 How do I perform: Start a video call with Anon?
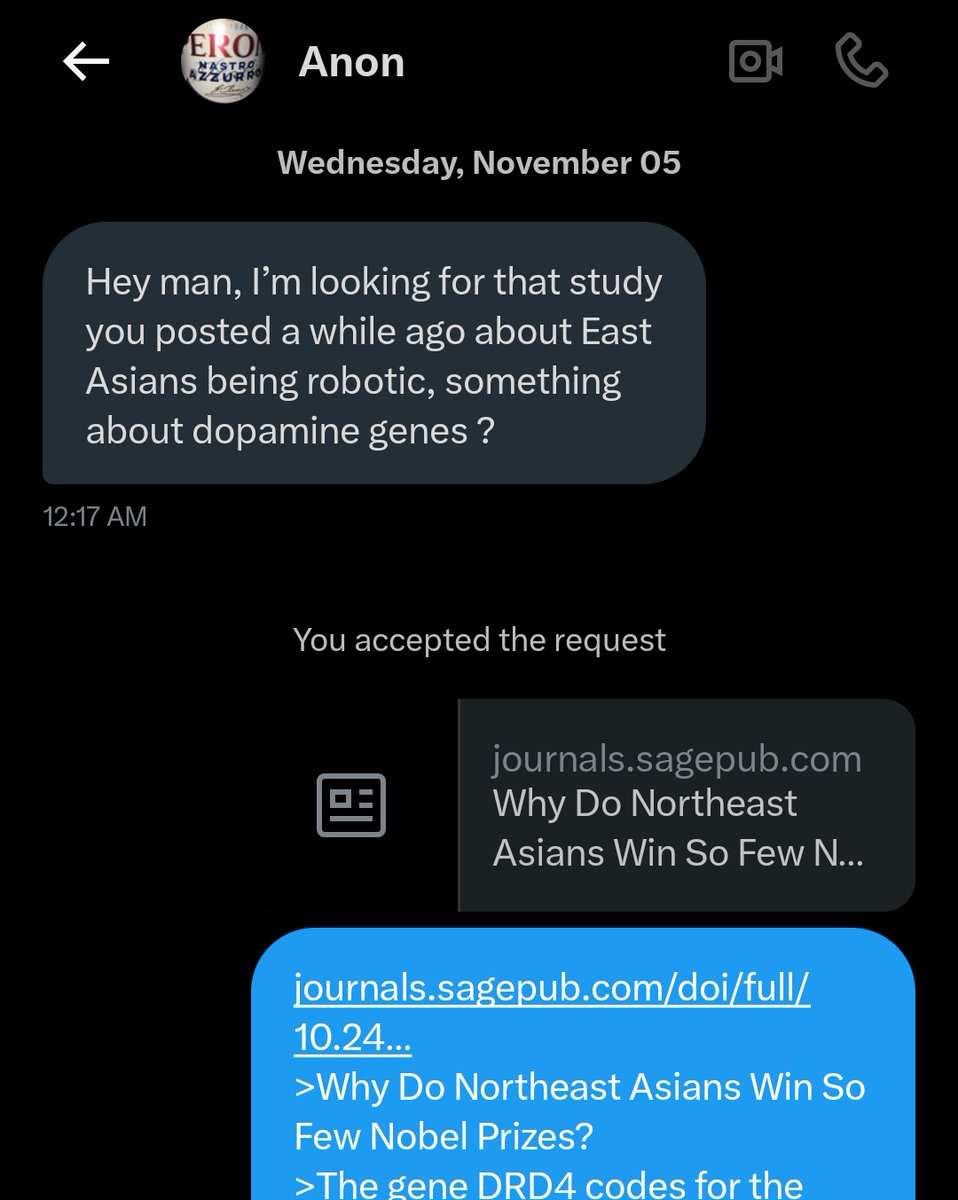(x=756, y=63)
